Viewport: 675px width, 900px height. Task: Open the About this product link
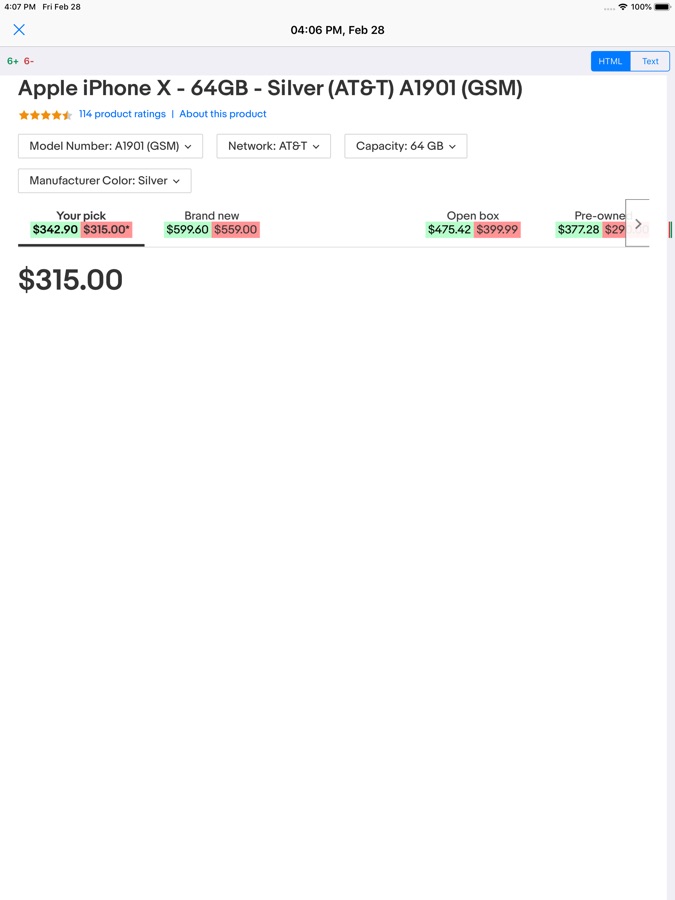tap(223, 114)
